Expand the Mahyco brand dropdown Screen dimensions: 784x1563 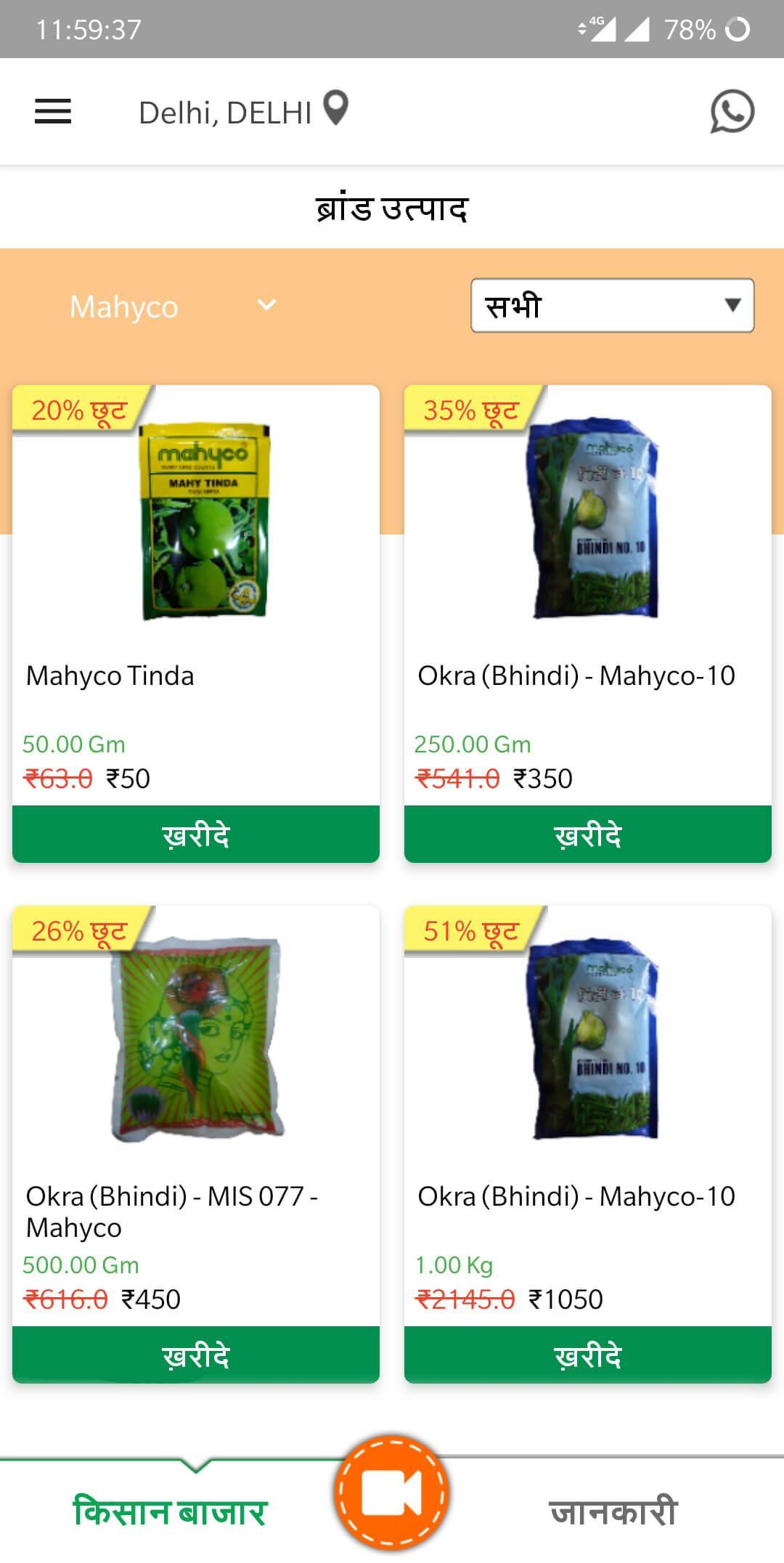coord(173,306)
